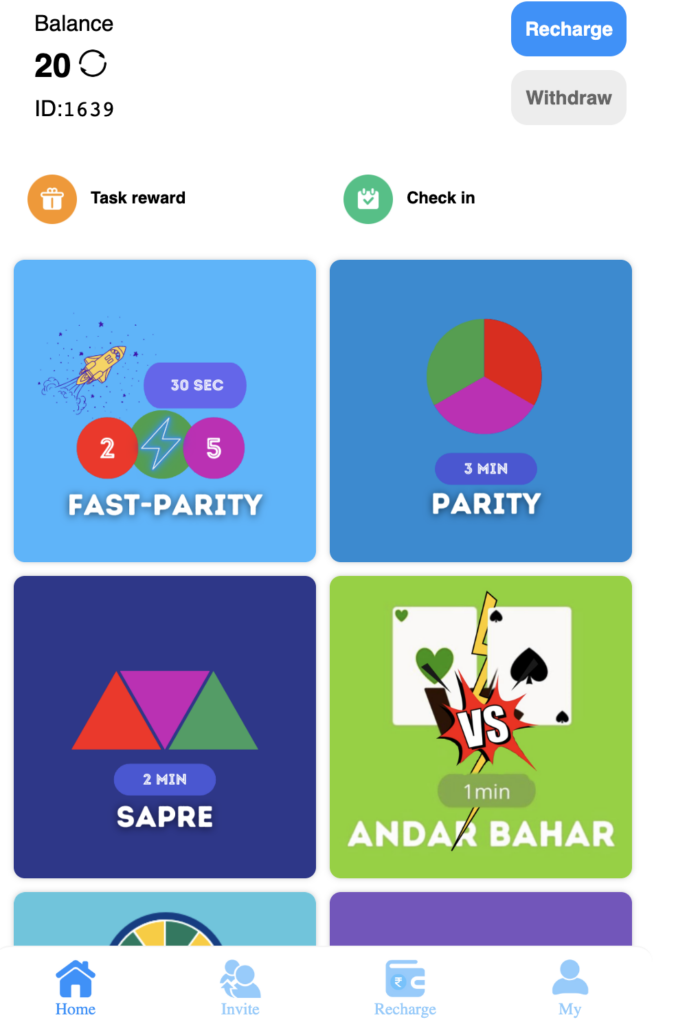Go to the Recharge tab in bottom bar

405,987
